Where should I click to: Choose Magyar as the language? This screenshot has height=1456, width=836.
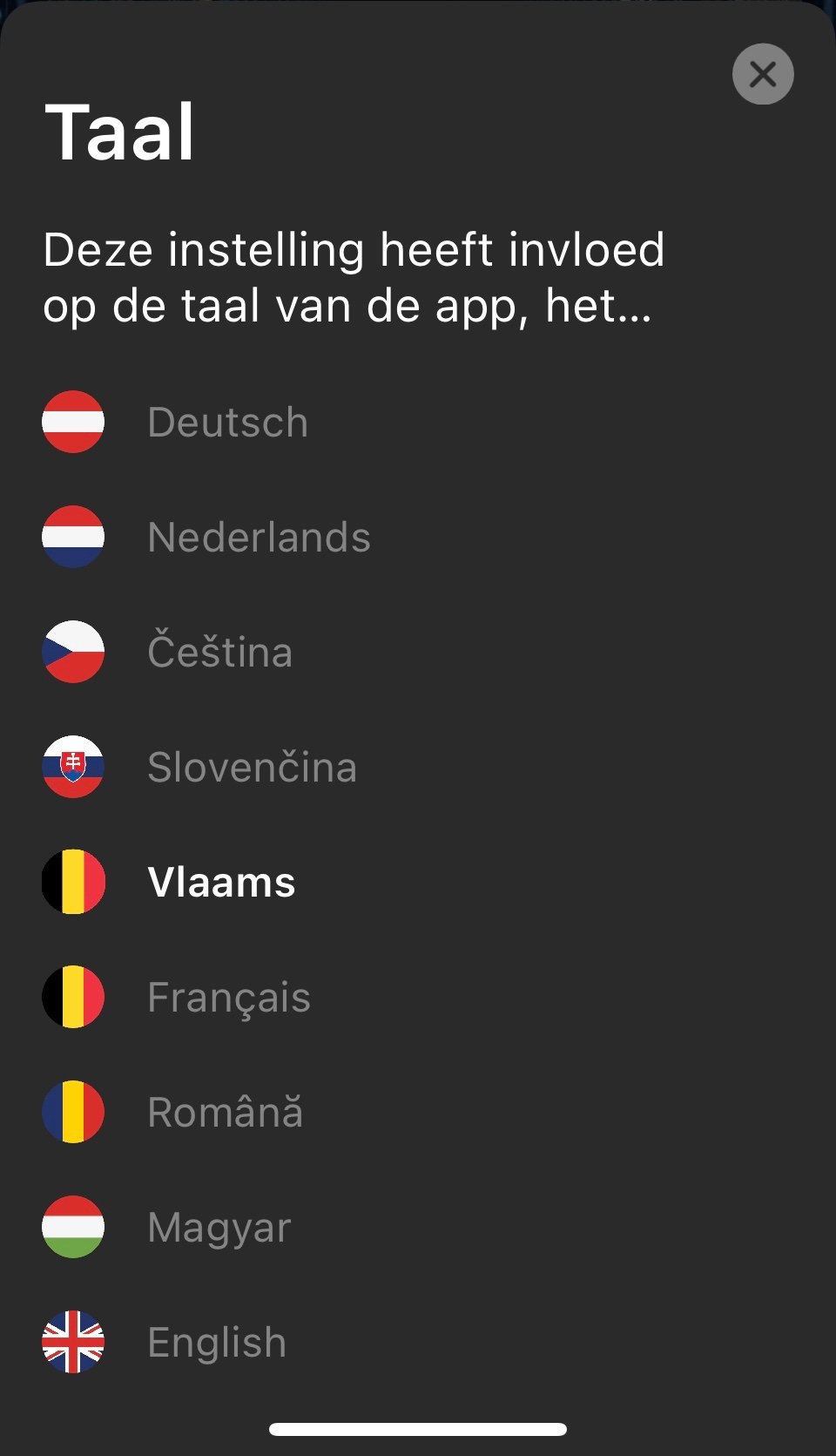tap(418, 1227)
